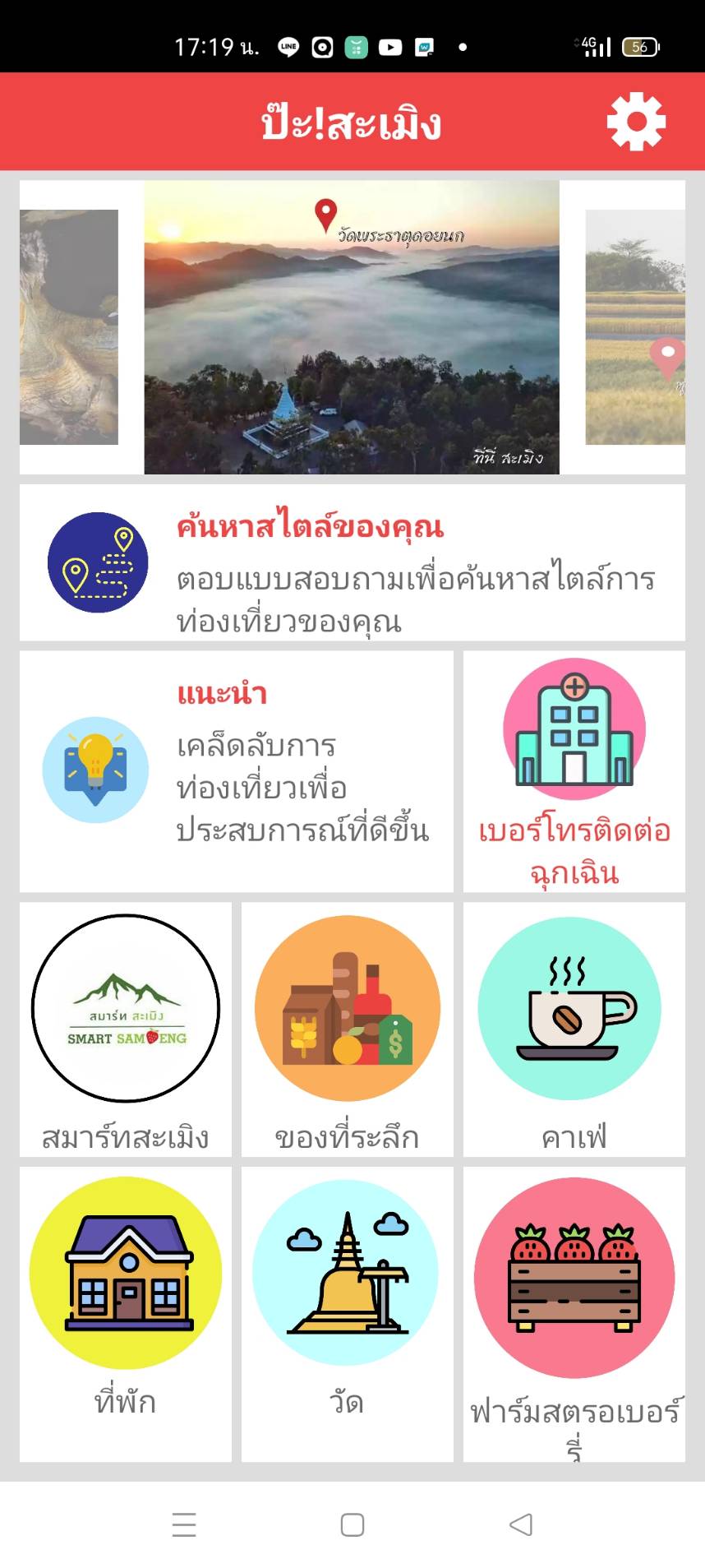Tap the system back button
Viewport: 705px width, 1568px height.
pos(521,1524)
